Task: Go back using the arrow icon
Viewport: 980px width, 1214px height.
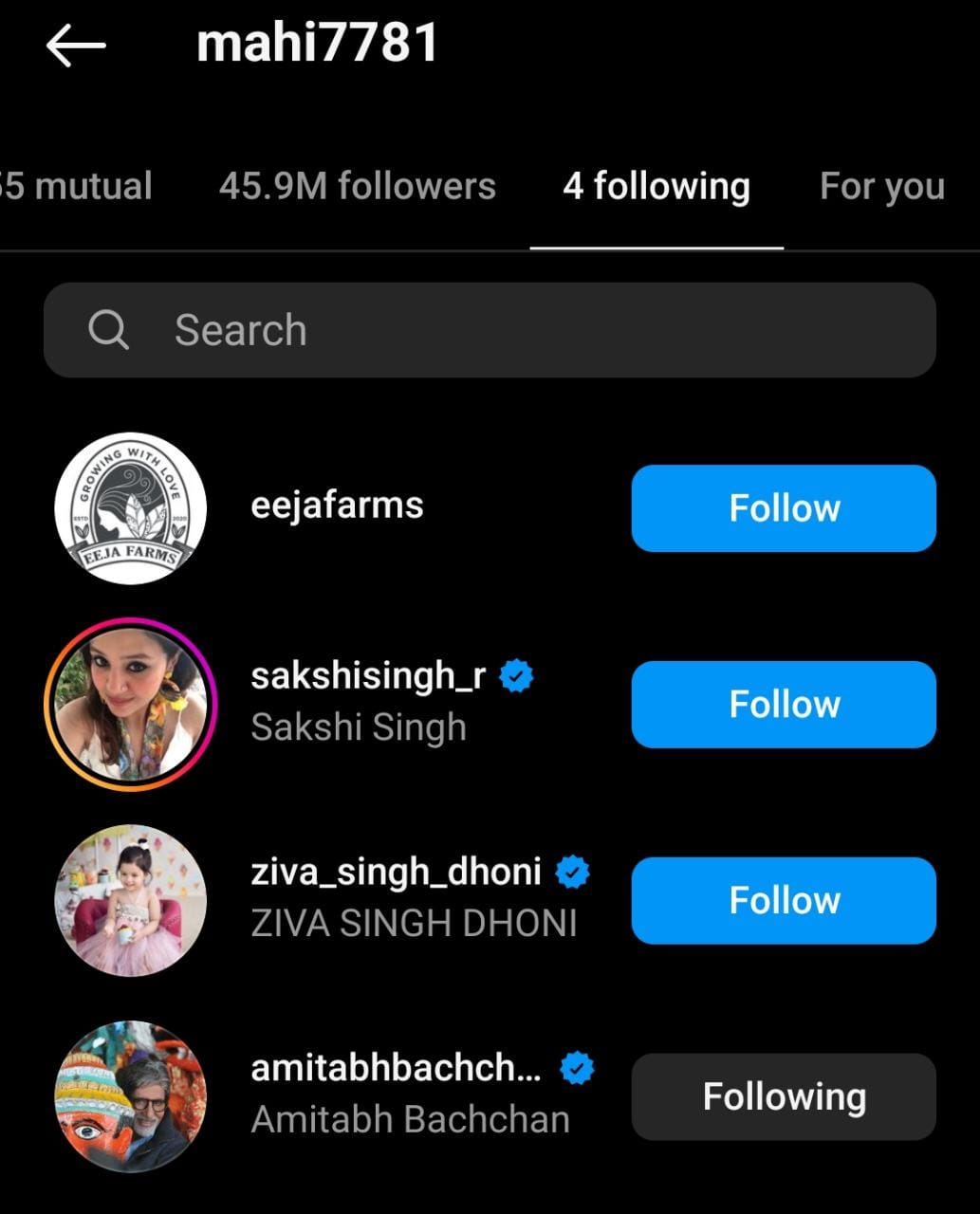Action: click(x=76, y=46)
